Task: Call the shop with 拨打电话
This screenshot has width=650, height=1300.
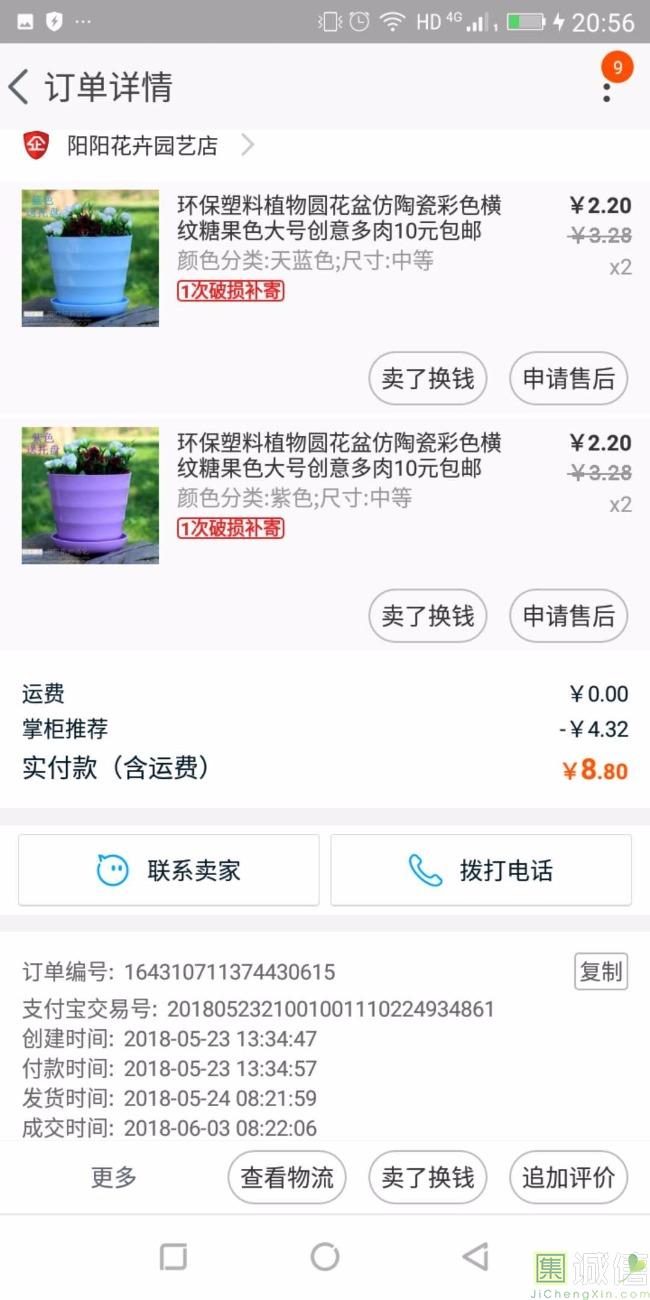Action: 481,870
